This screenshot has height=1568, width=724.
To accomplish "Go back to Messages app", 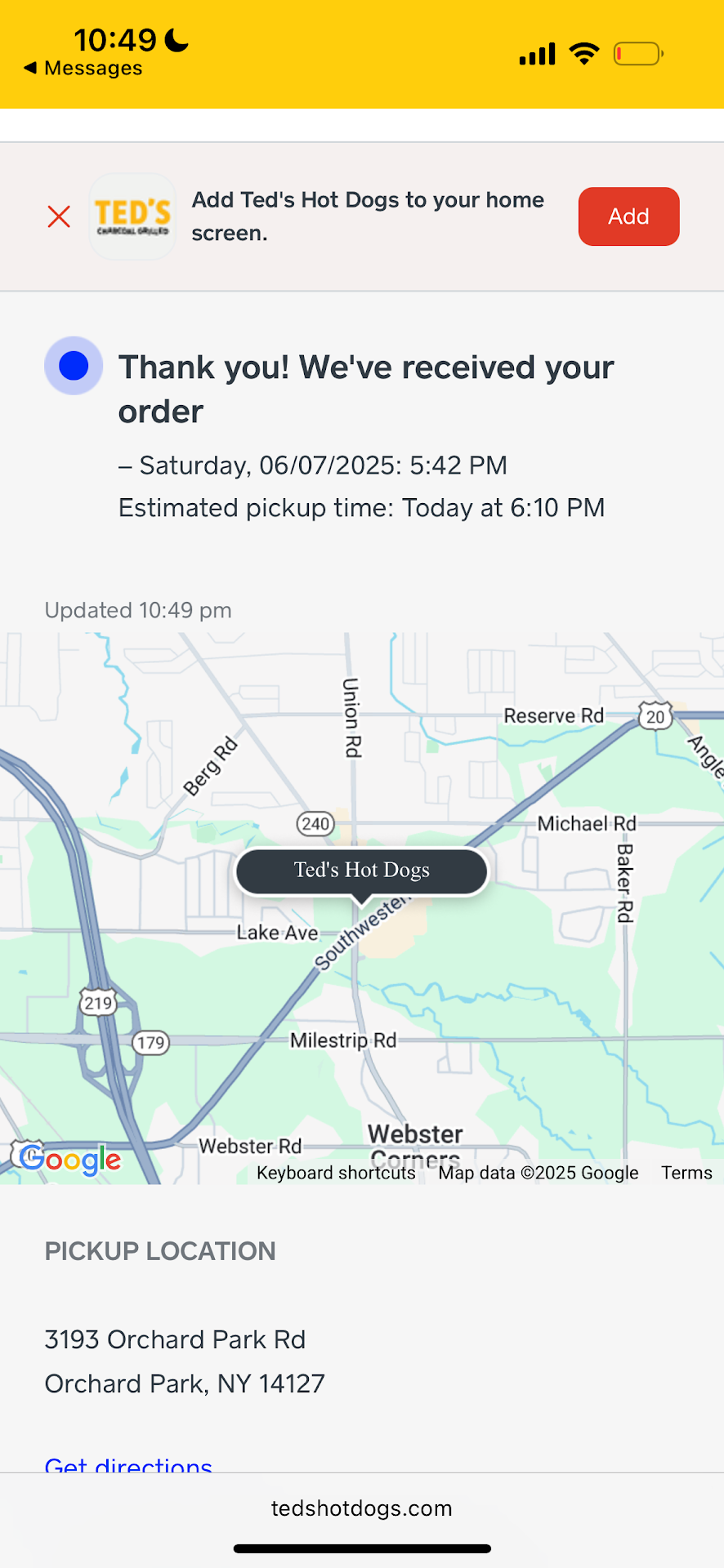I will click(83, 69).
